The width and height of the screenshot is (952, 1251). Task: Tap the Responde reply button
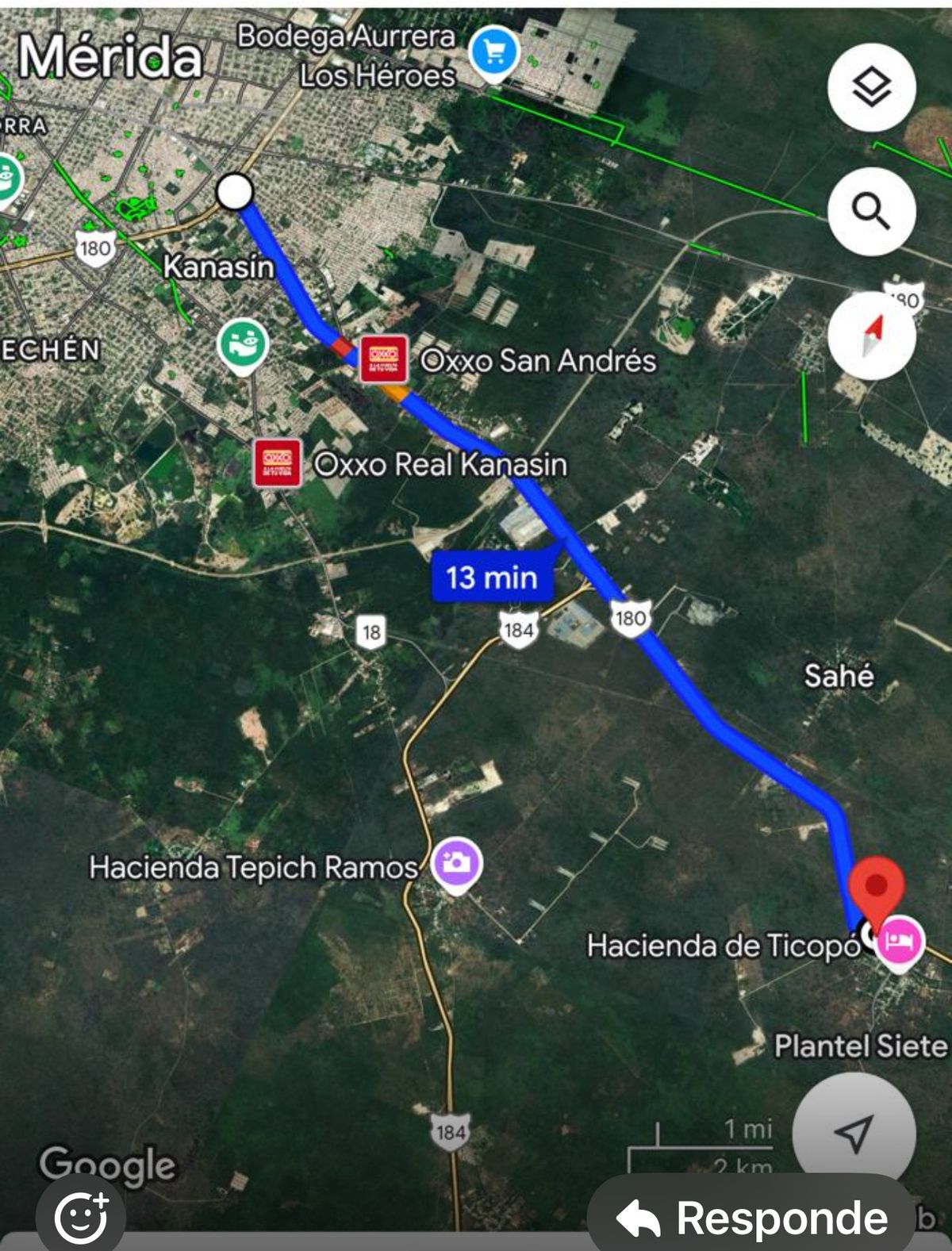pyautogui.click(x=752, y=1217)
